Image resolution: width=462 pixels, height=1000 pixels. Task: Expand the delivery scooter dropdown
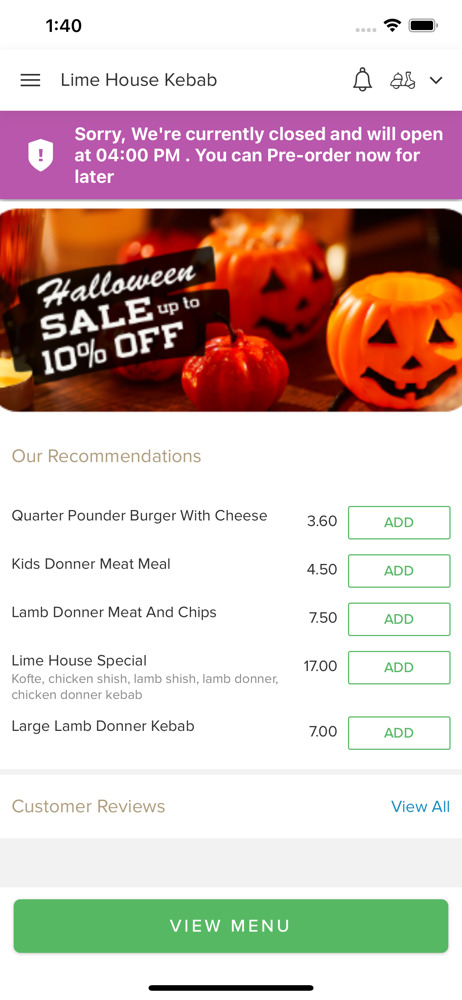coord(416,80)
